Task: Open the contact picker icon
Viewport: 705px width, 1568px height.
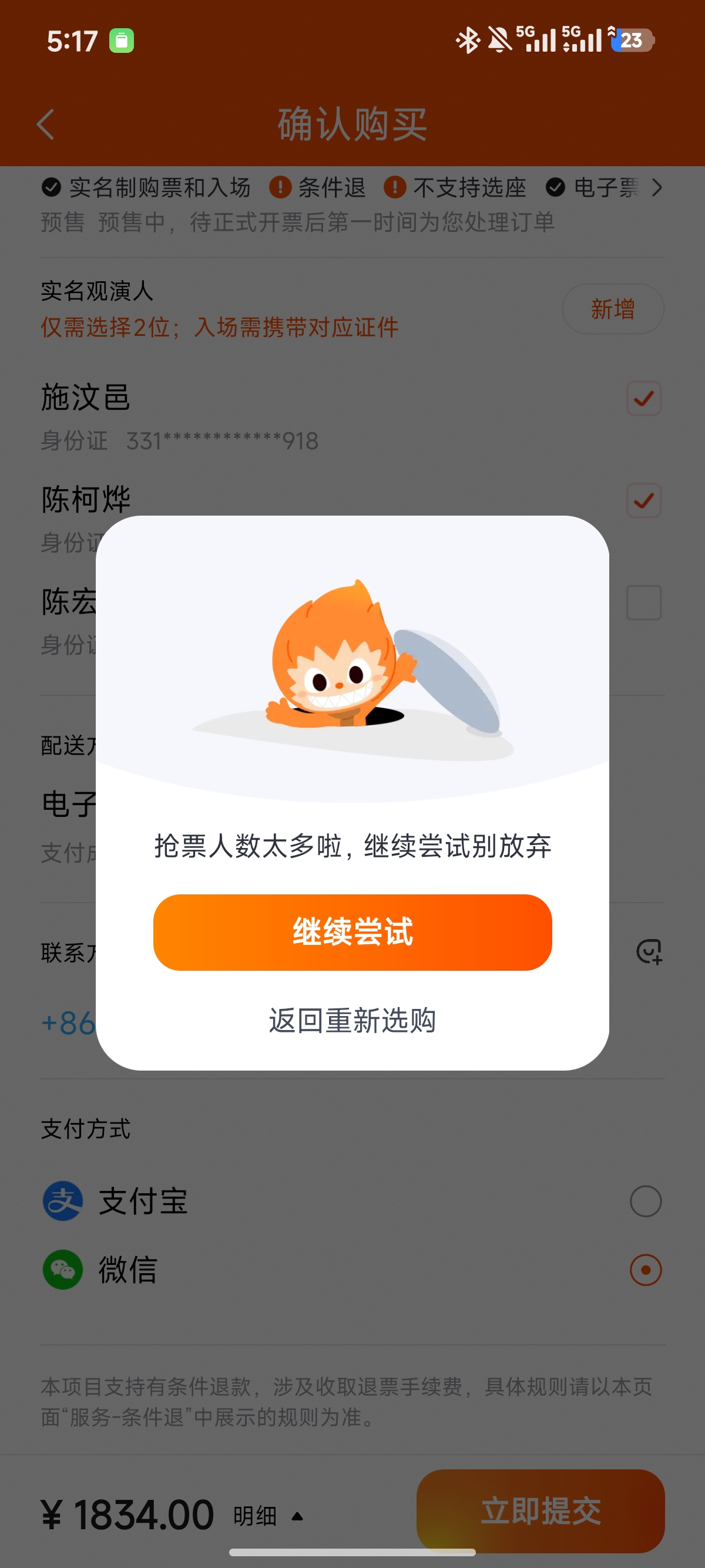Action: click(649, 951)
